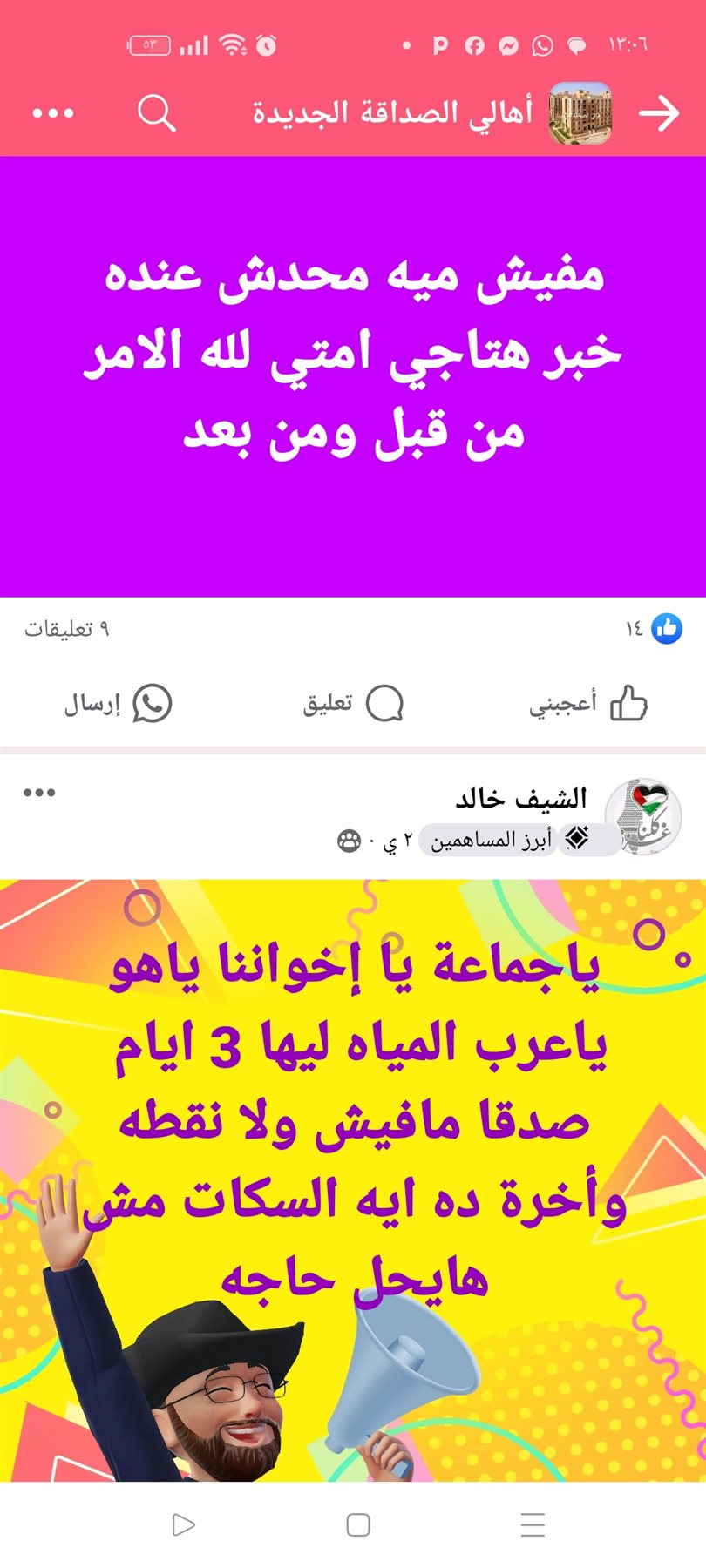The image size is (706, 1568).
Task: Send the purple post via WhatsApp
Action: pos(118,703)
